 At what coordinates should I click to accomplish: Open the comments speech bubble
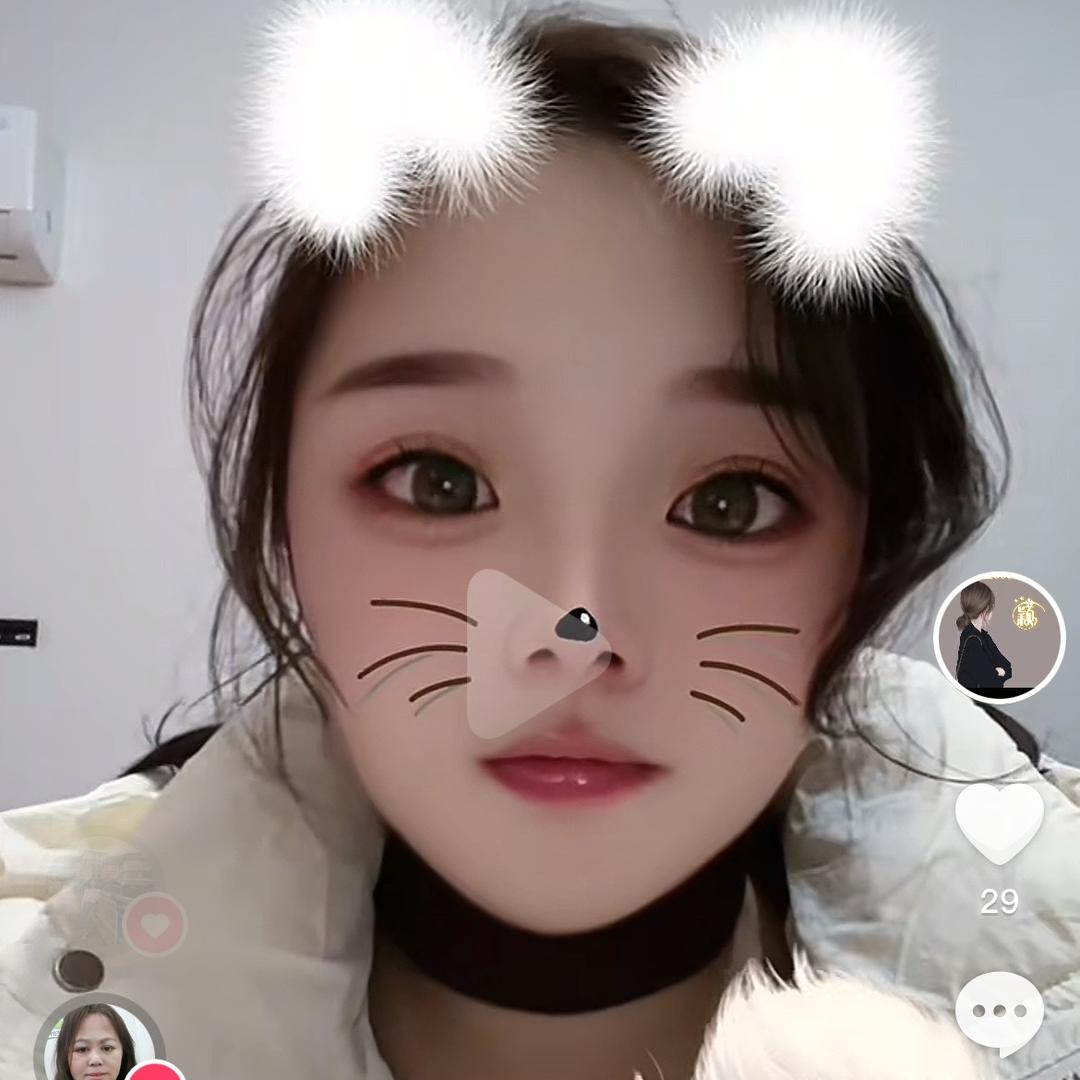(999, 1012)
